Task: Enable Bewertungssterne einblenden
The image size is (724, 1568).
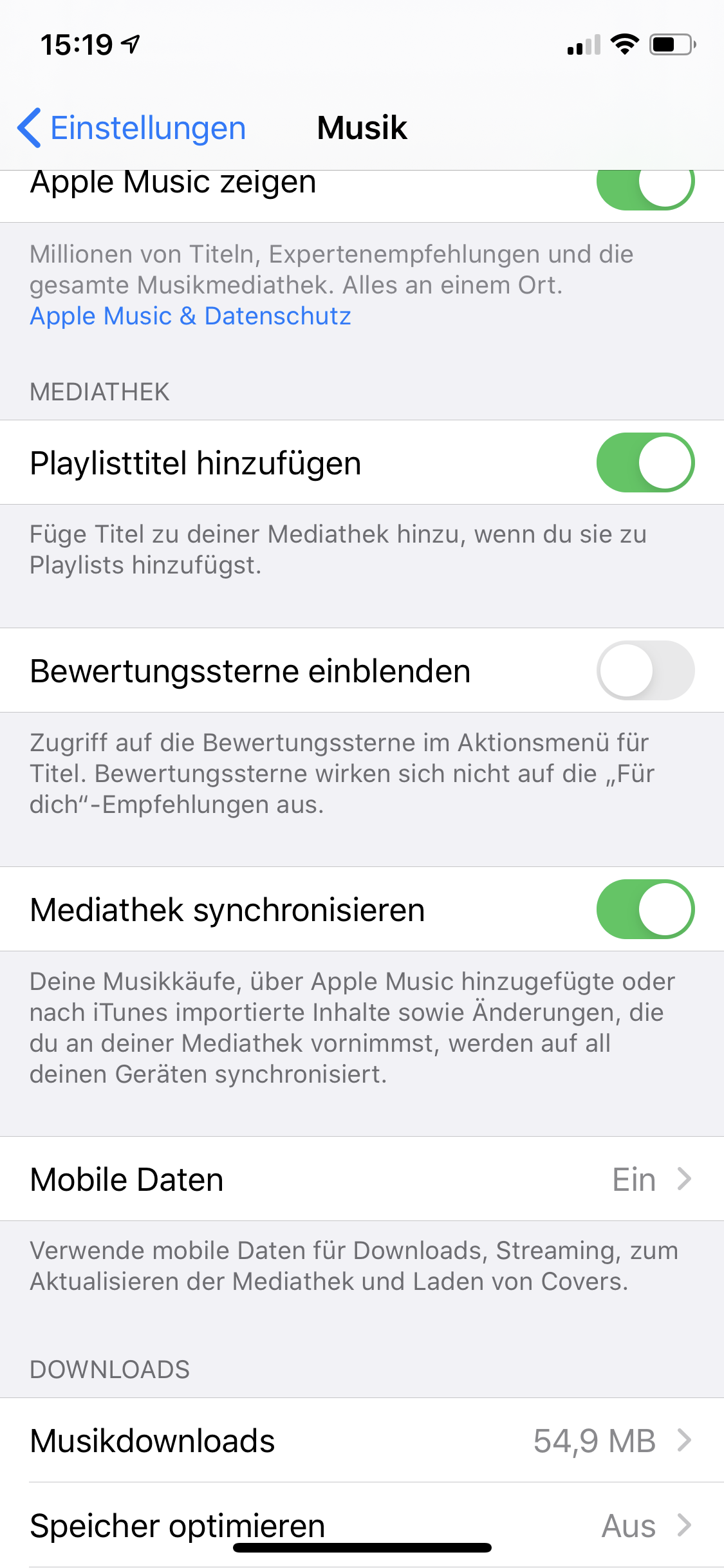Action: click(x=645, y=671)
